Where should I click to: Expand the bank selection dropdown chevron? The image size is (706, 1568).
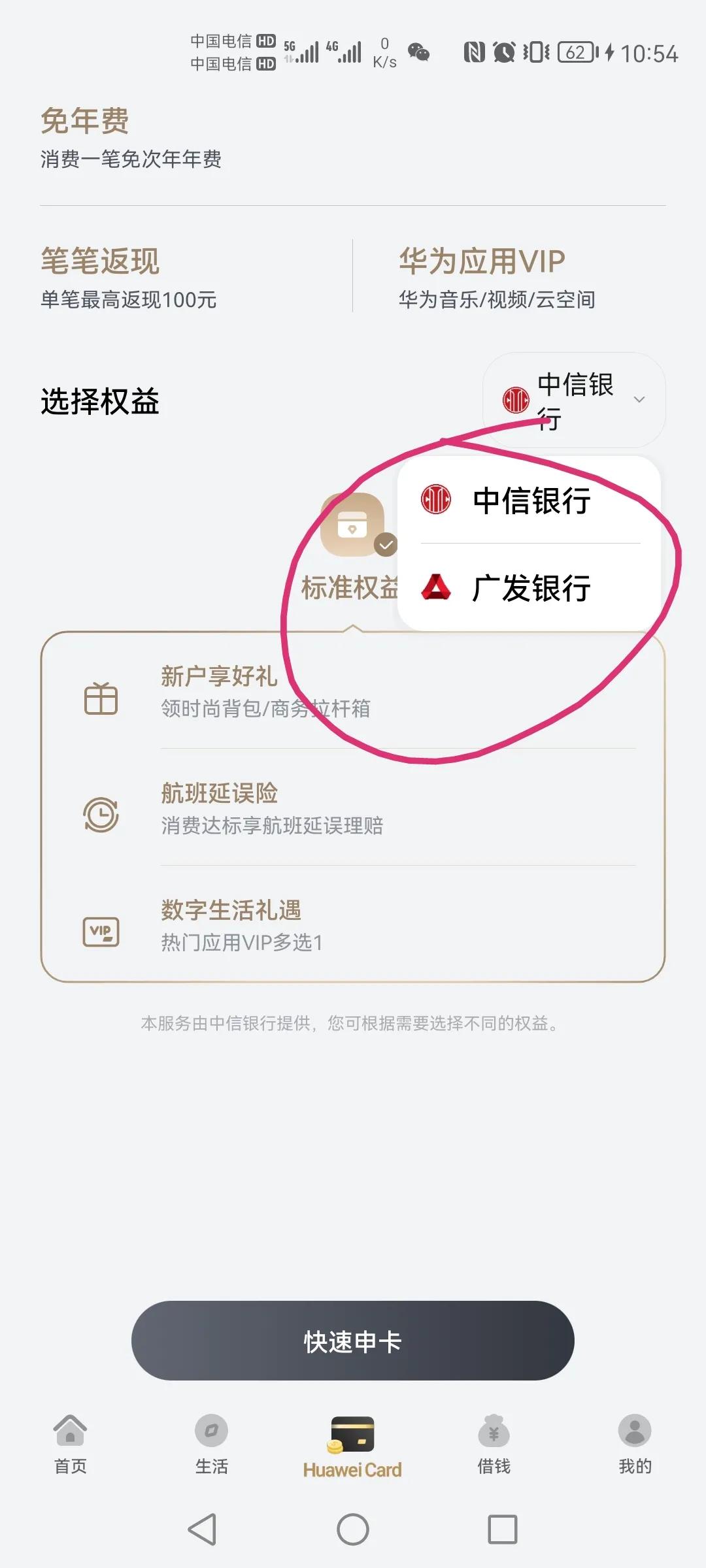pyautogui.click(x=639, y=400)
